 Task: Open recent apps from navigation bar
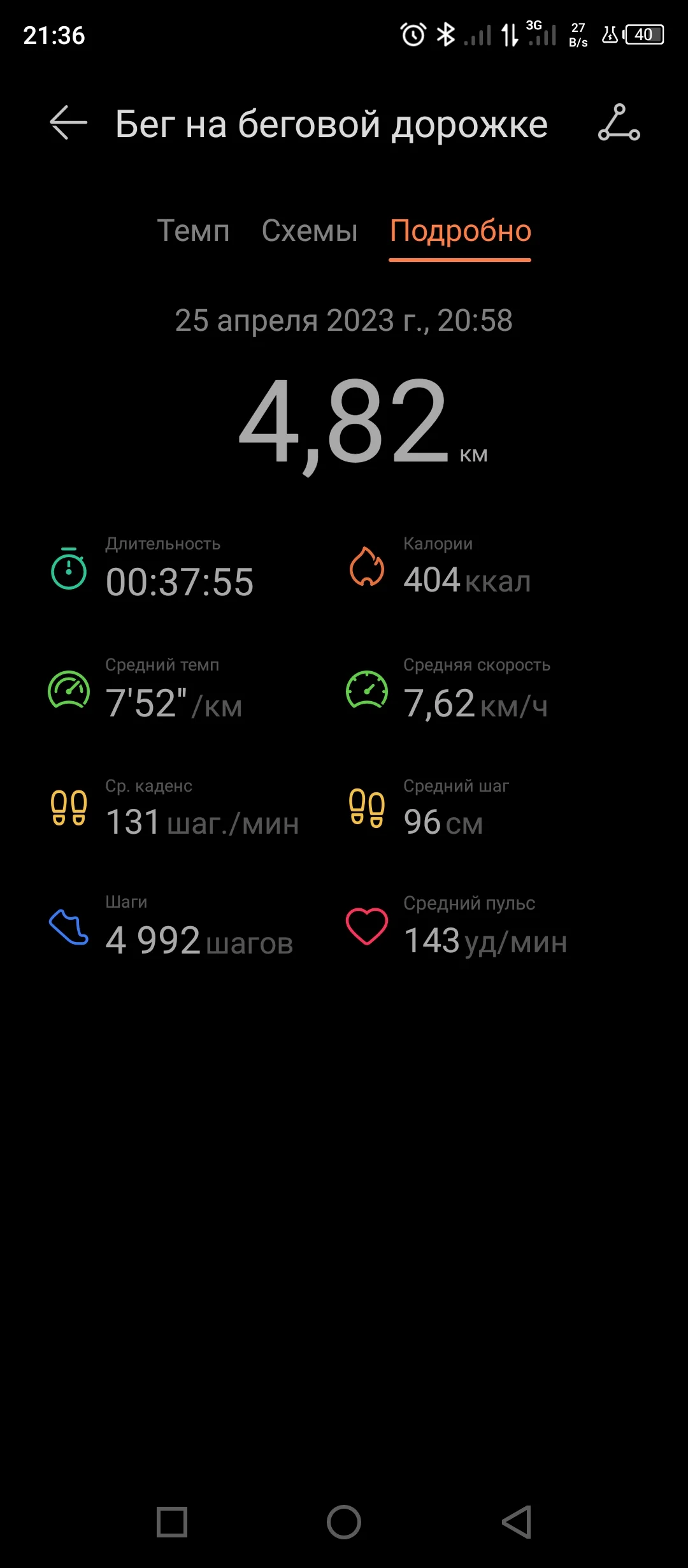pos(172,1522)
